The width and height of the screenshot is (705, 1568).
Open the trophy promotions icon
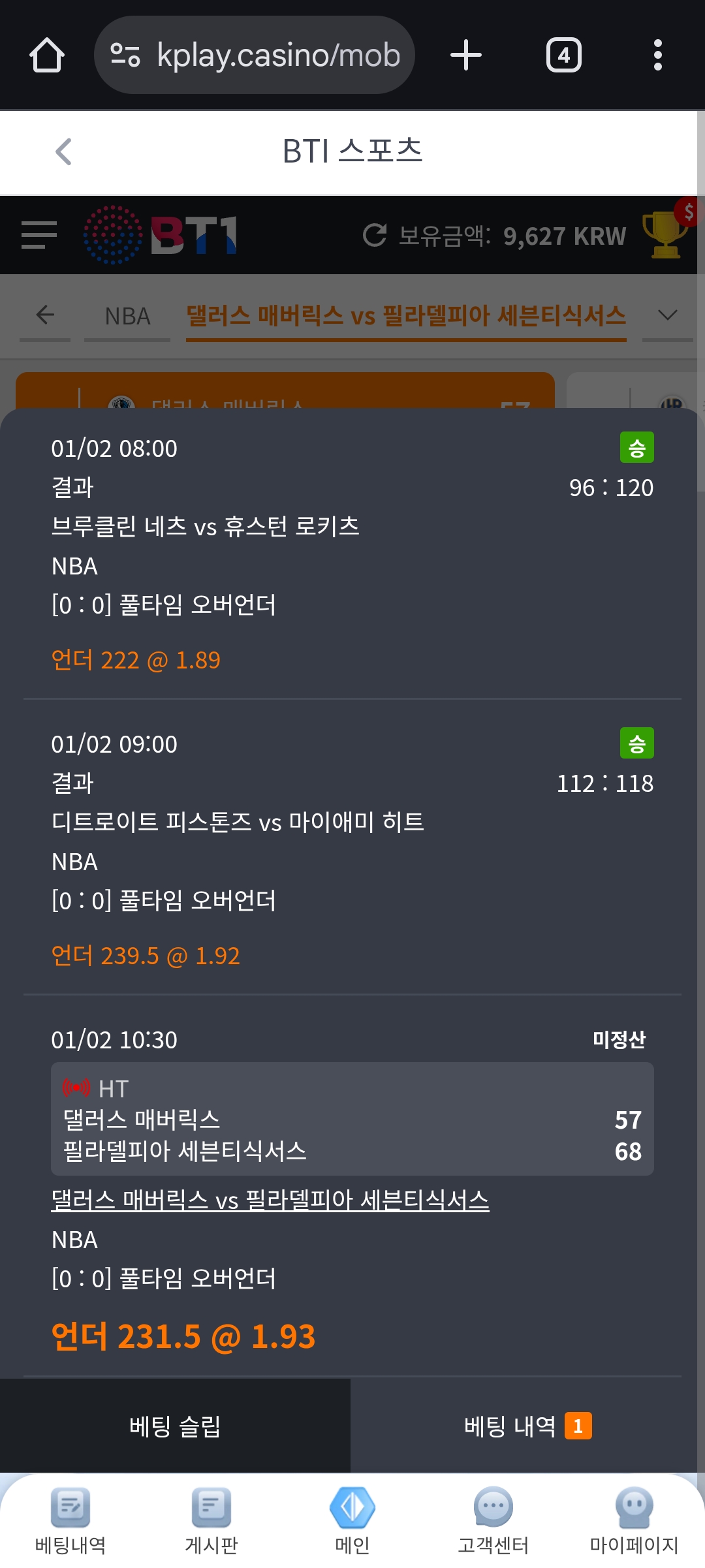[x=666, y=234]
